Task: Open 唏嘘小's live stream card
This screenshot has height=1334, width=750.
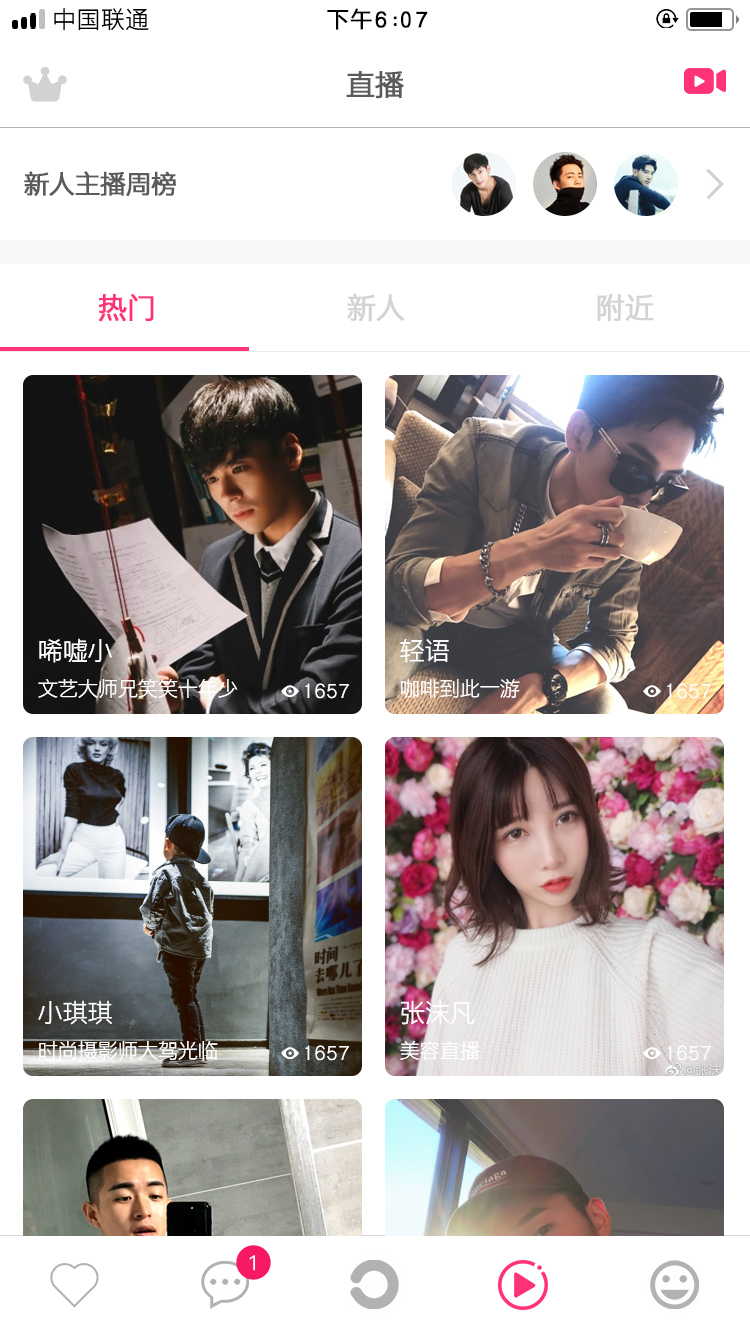Action: tap(192, 544)
